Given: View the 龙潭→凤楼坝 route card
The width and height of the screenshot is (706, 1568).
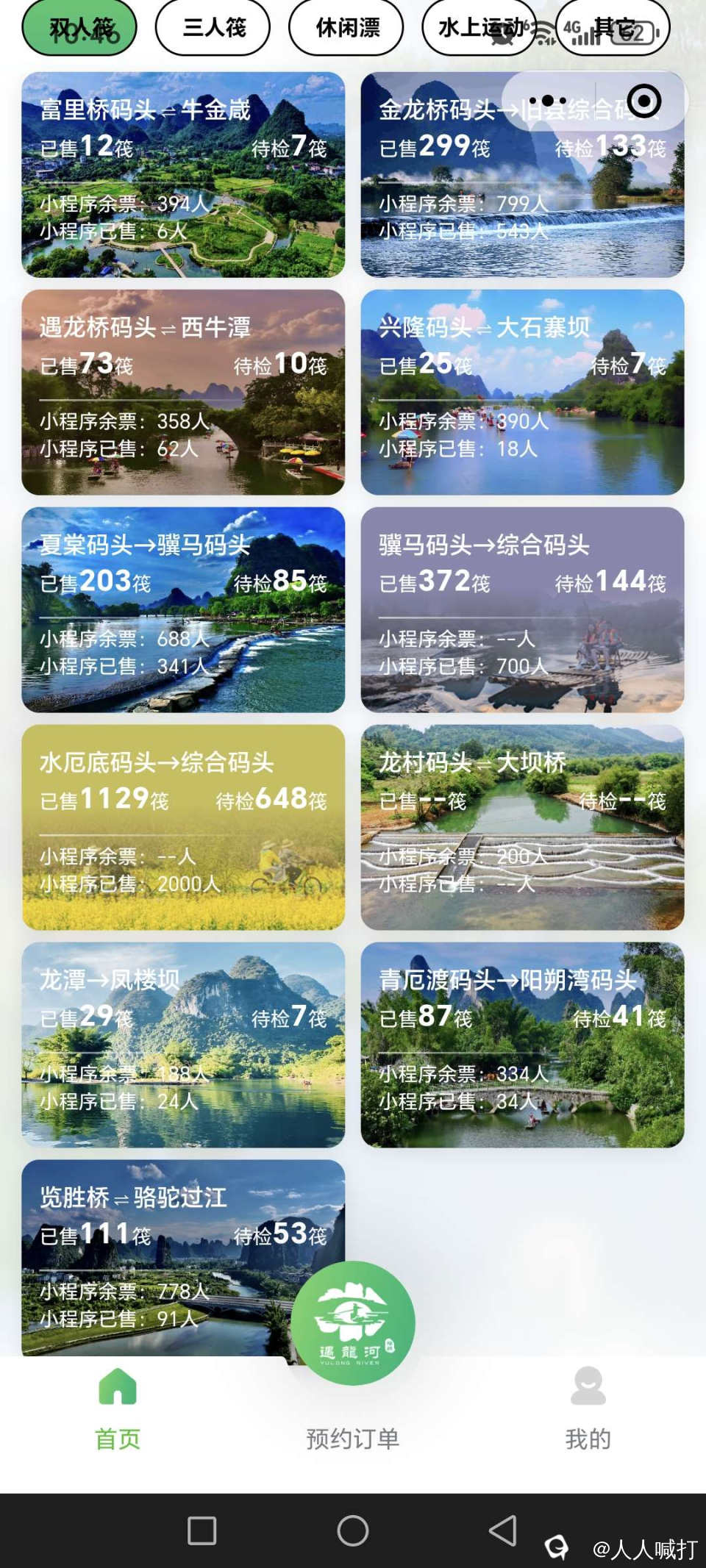Looking at the screenshot, I should point(183,1045).
